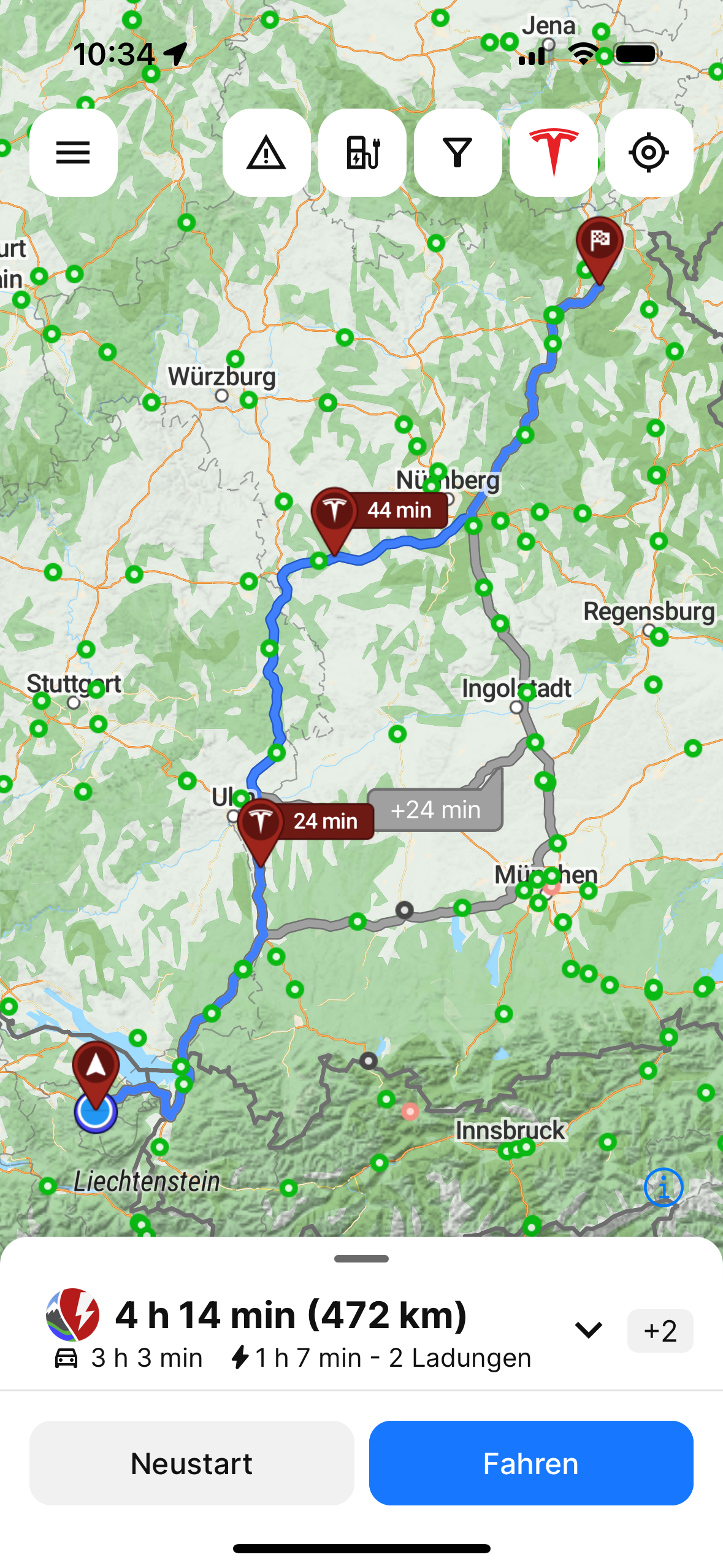Show the +2 alternative plans
The image size is (723, 1568).
pos(660,1331)
